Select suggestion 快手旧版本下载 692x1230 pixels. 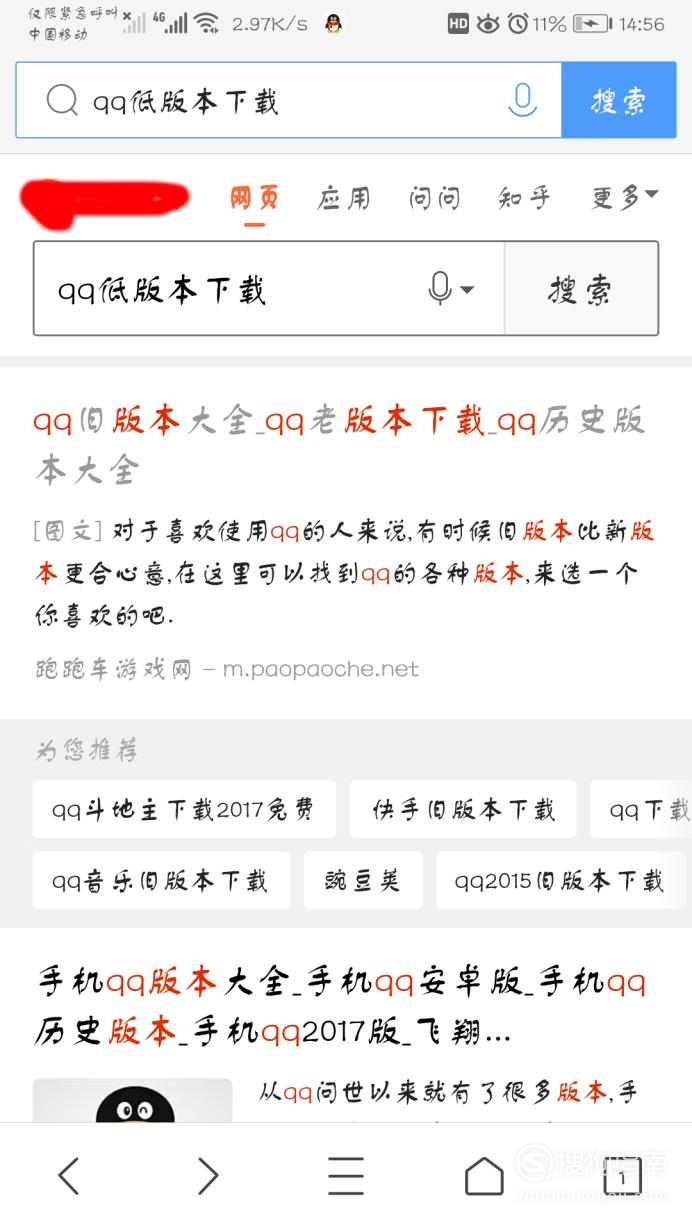[x=463, y=809]
